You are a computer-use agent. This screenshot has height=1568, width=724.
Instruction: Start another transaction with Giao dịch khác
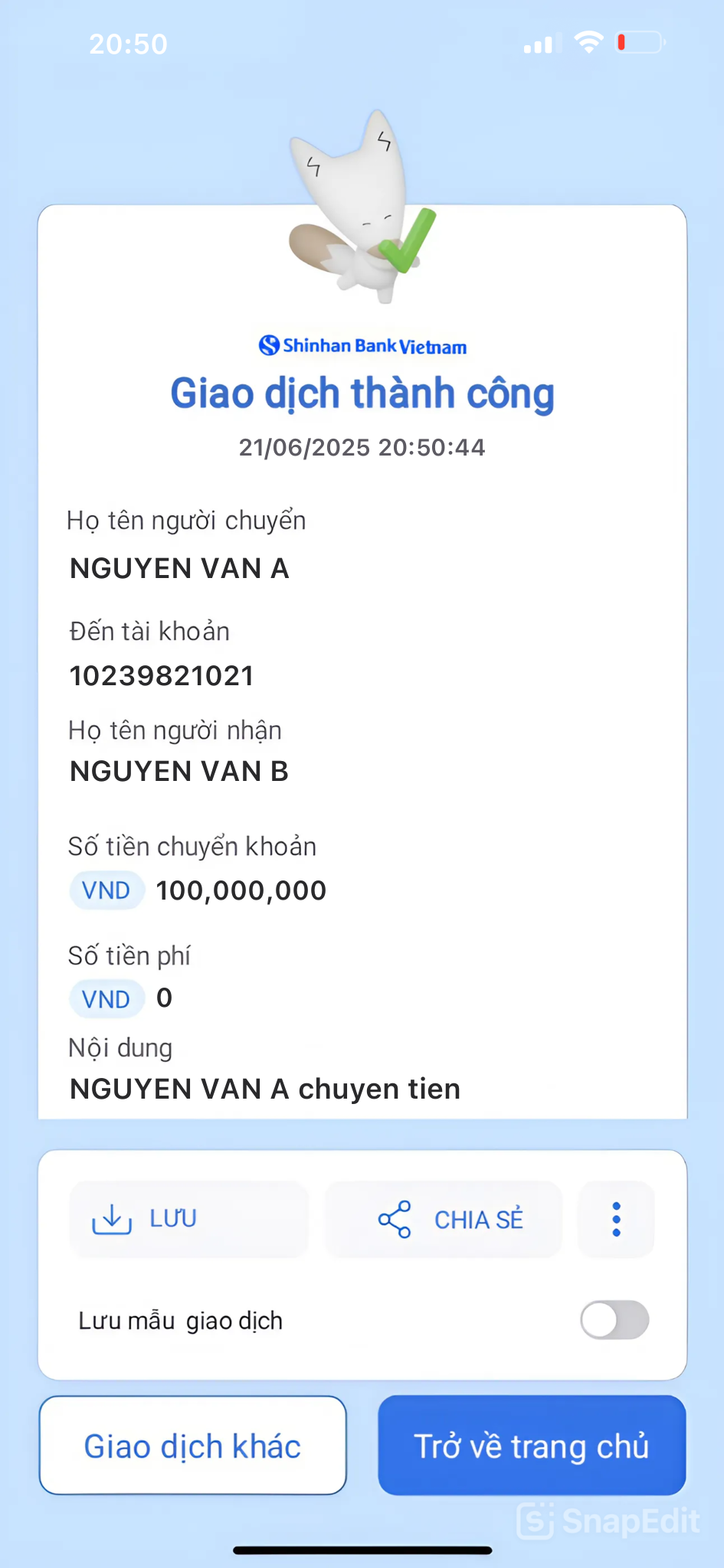click(193, 1445)
